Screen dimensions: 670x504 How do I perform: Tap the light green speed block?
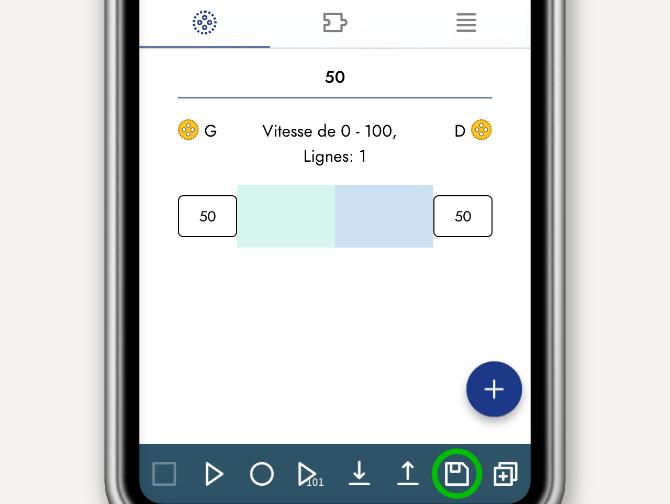[x=286, y=216]
